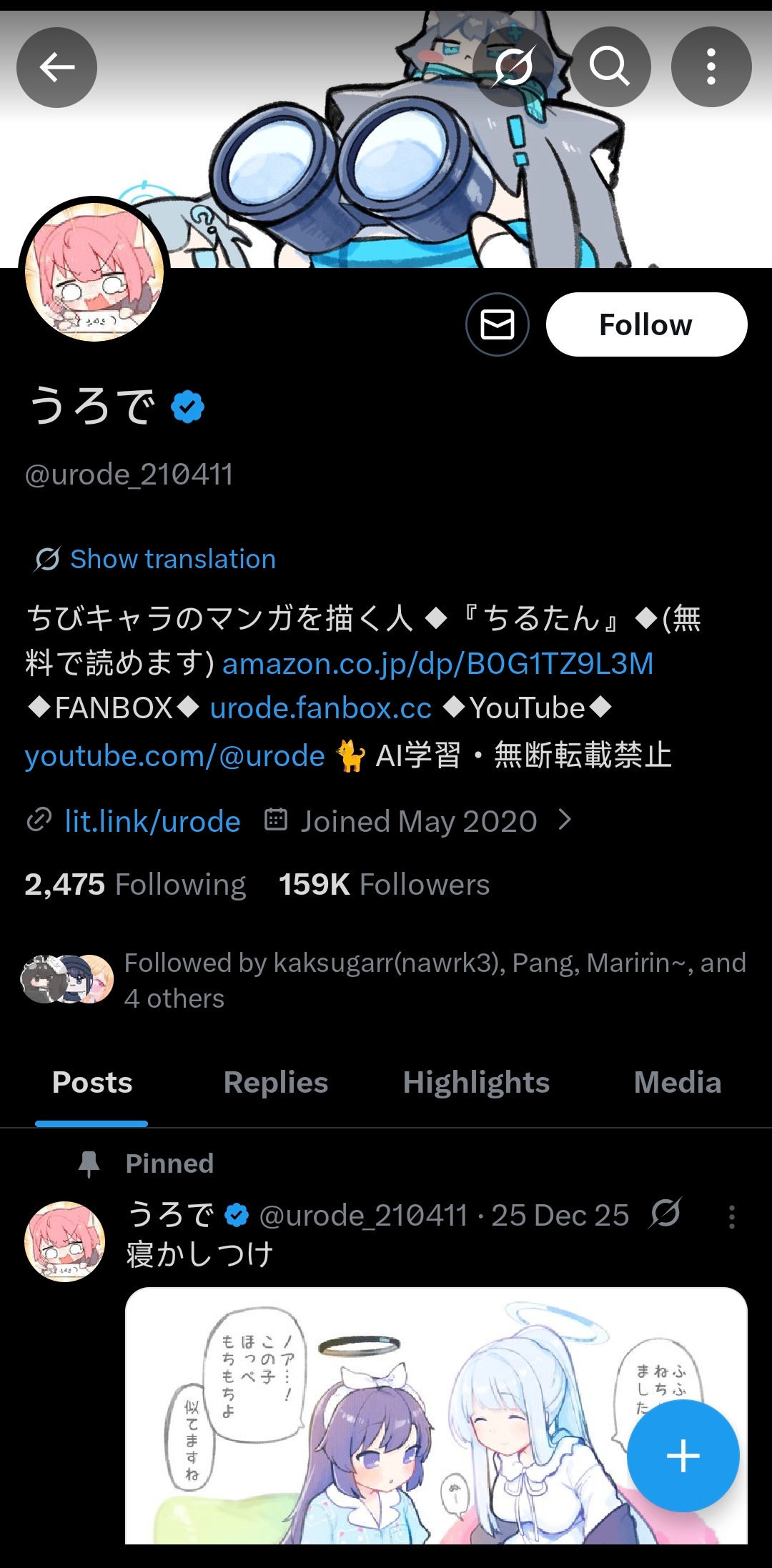The image size is (772, 1568).
Task: Open the urode.fanbox.cc link
Action: point(321,708)
